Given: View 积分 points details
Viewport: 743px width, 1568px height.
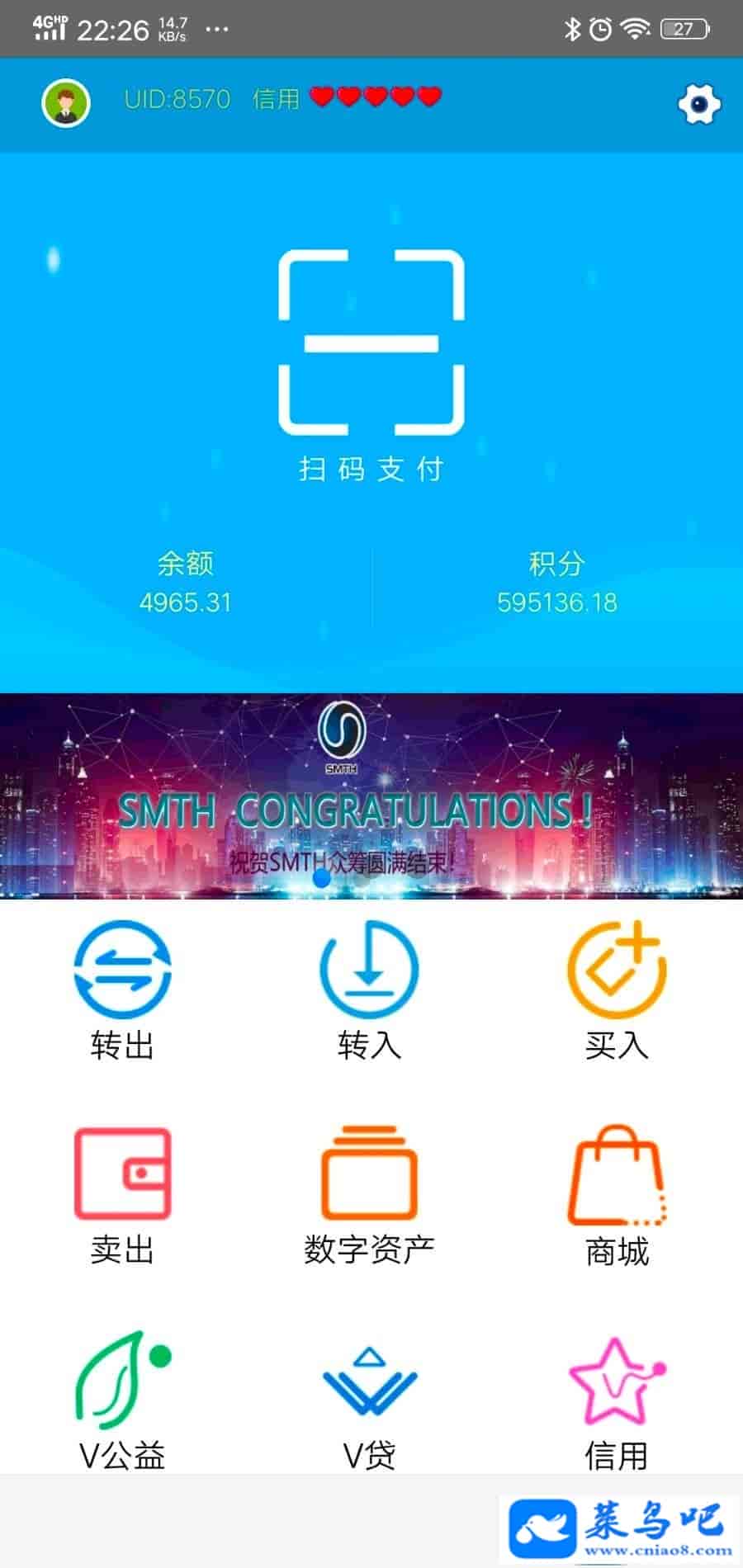Looking at the screenshot, I should pyautogui.click(x=557, y=583).
